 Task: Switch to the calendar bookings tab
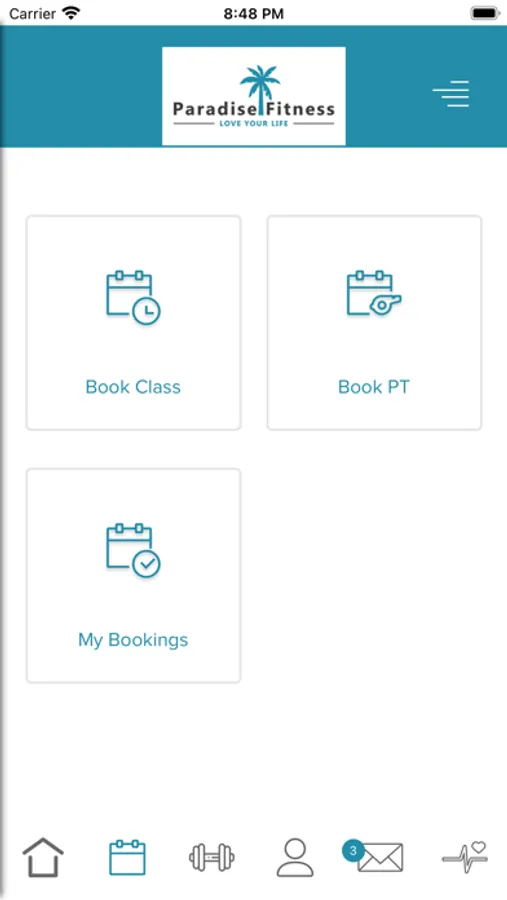point(127,858)
